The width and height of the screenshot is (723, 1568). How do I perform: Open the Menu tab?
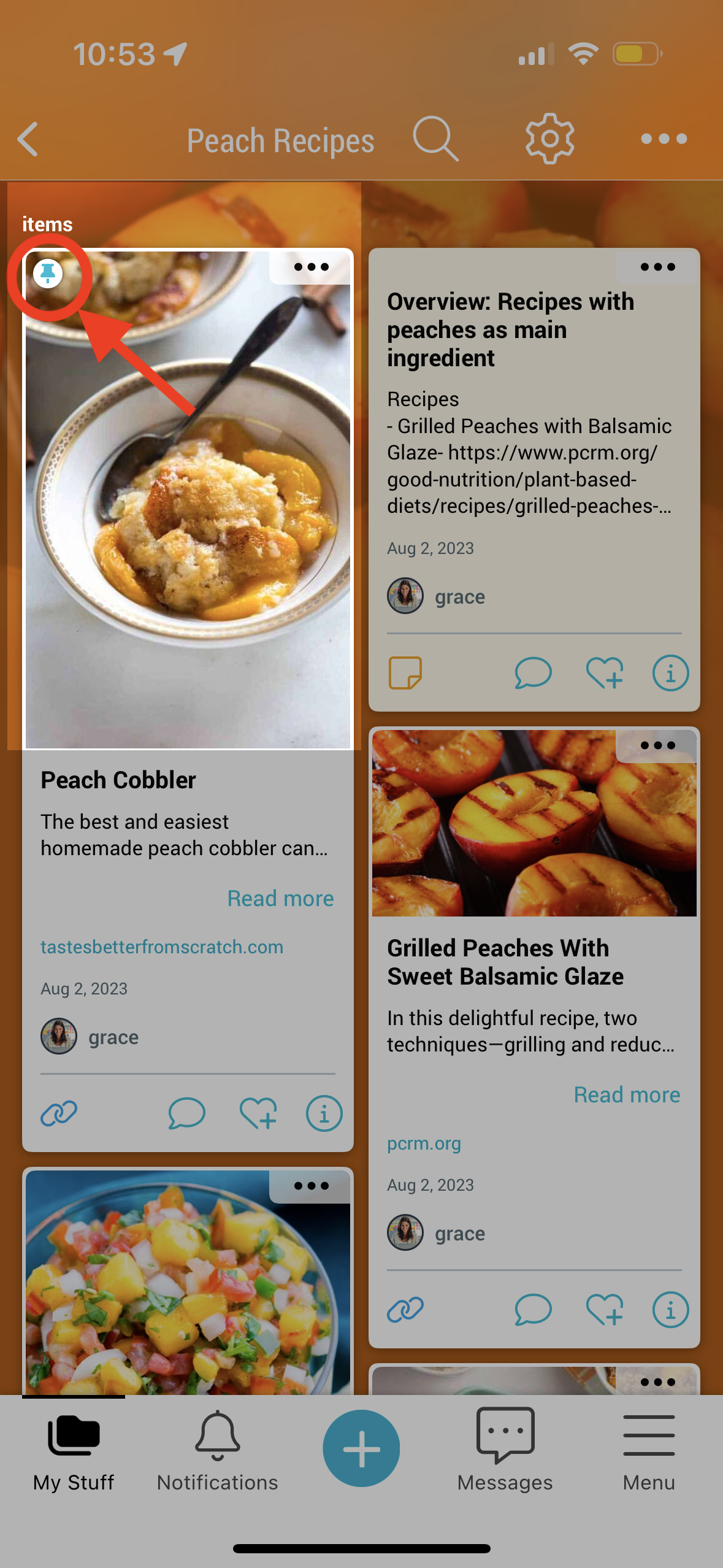click(649, 1451)
